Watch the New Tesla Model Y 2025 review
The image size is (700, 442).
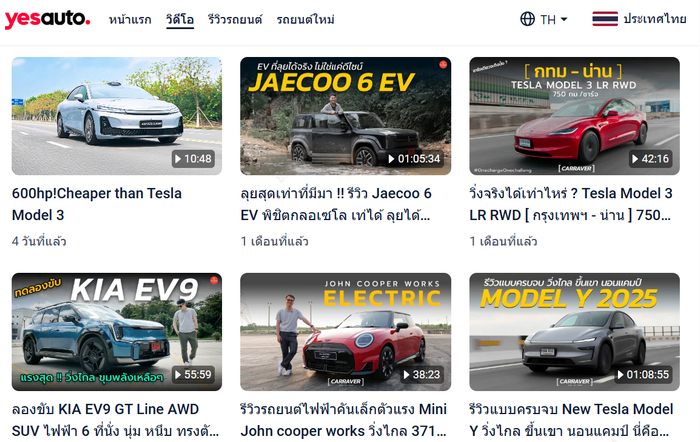pyautogui.click(x=575, y=332)
